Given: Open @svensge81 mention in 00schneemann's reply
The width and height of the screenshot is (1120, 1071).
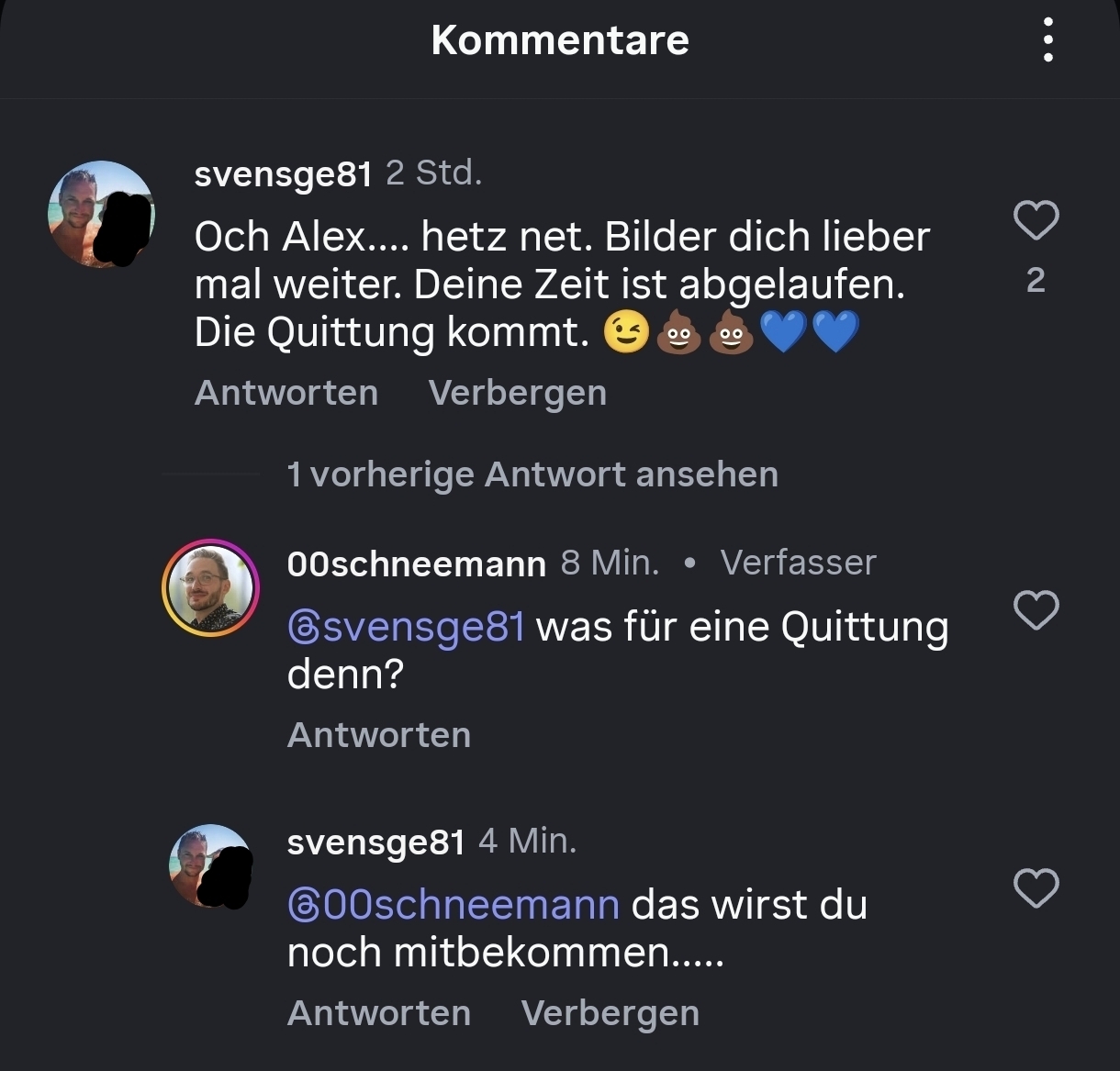Looking at the screenshot, I should pos(406,628).
